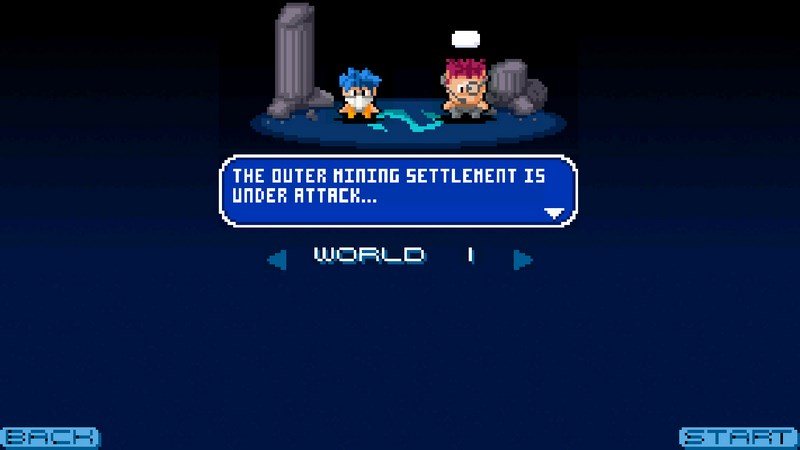Select the previous world with left arrow

[x=277, y=260]
